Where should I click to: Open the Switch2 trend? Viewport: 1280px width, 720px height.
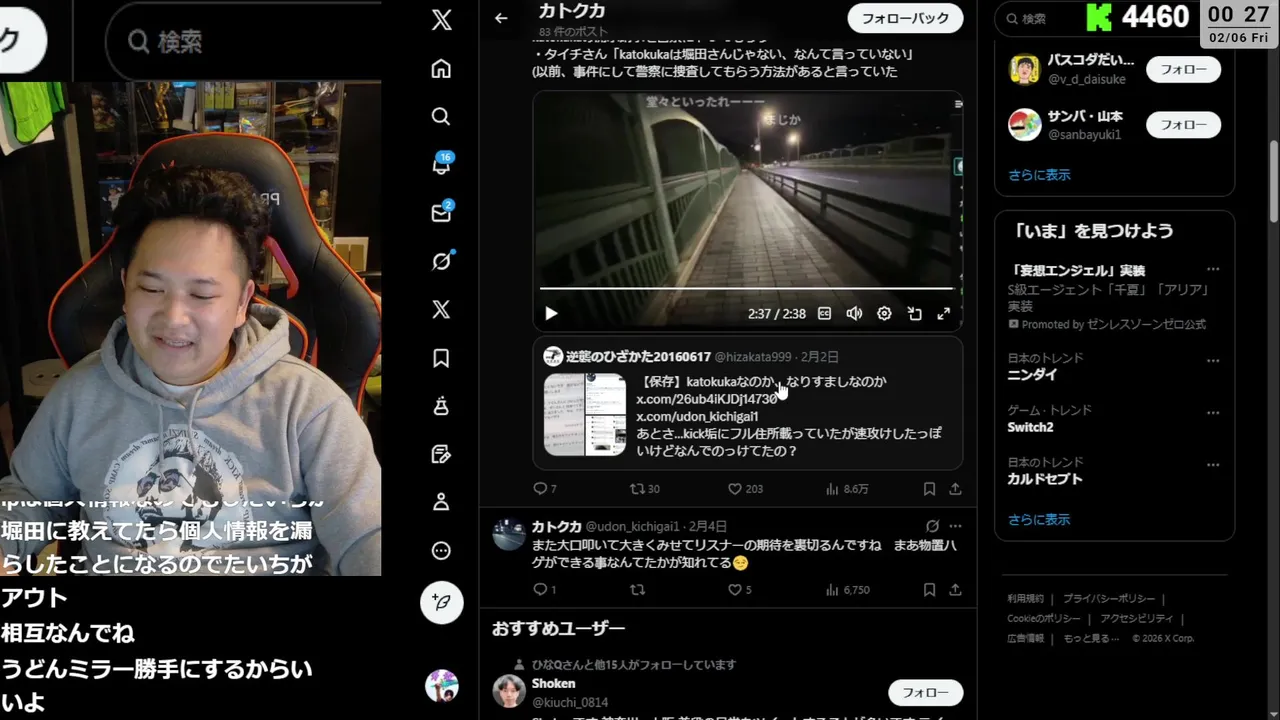(1030, 427)
